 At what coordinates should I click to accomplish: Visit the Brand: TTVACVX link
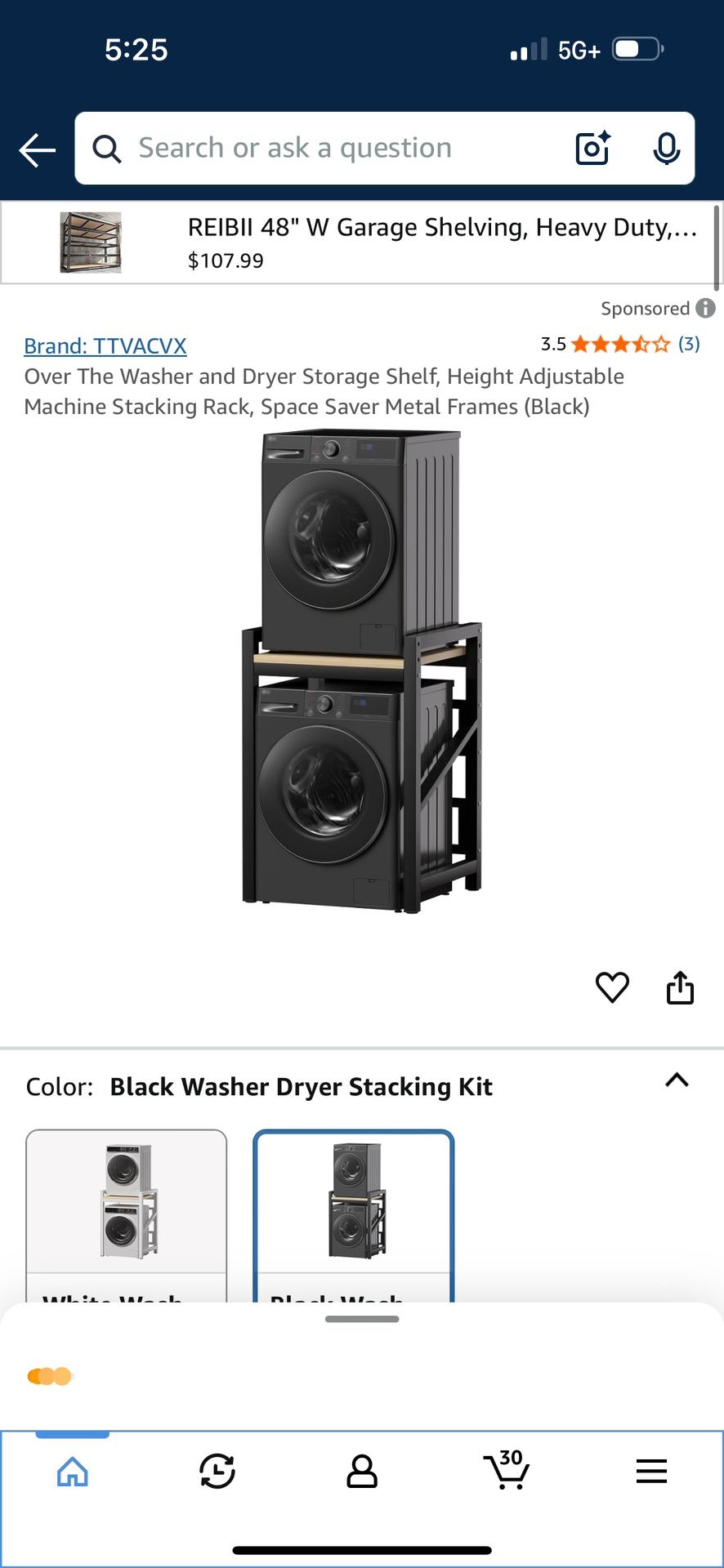[x=105, y=345]
